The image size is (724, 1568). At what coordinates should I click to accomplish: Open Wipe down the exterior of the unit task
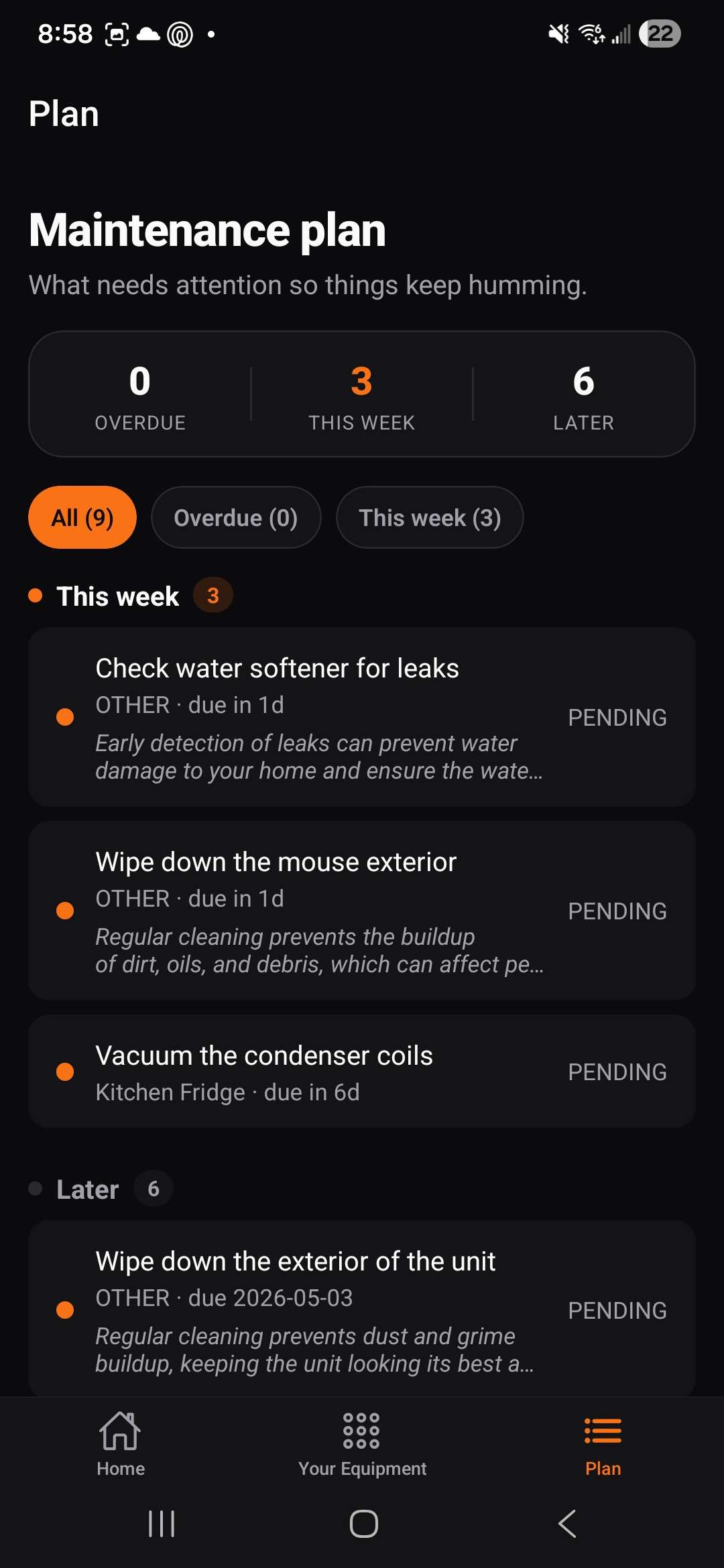point(362,1309)
